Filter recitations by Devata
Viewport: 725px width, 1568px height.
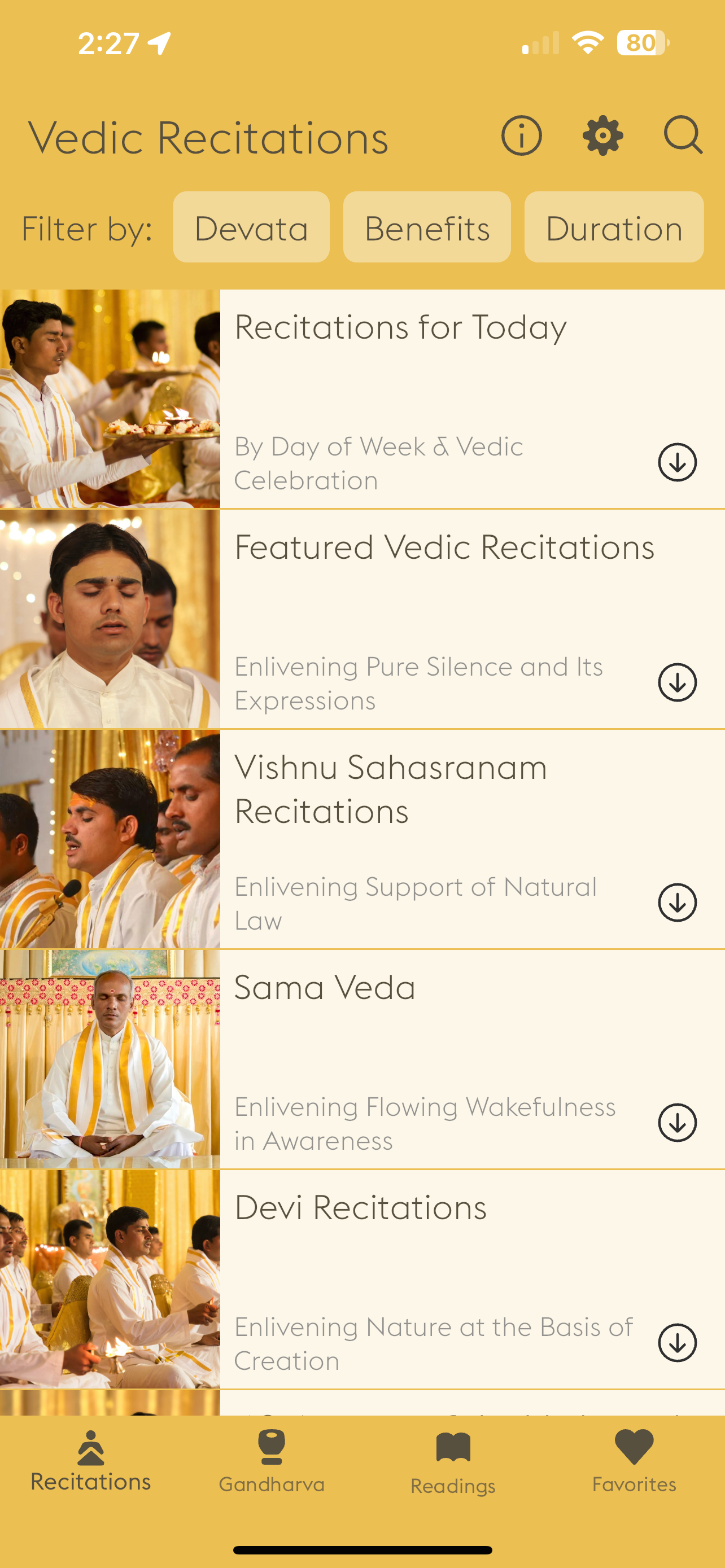click(251, 227)
